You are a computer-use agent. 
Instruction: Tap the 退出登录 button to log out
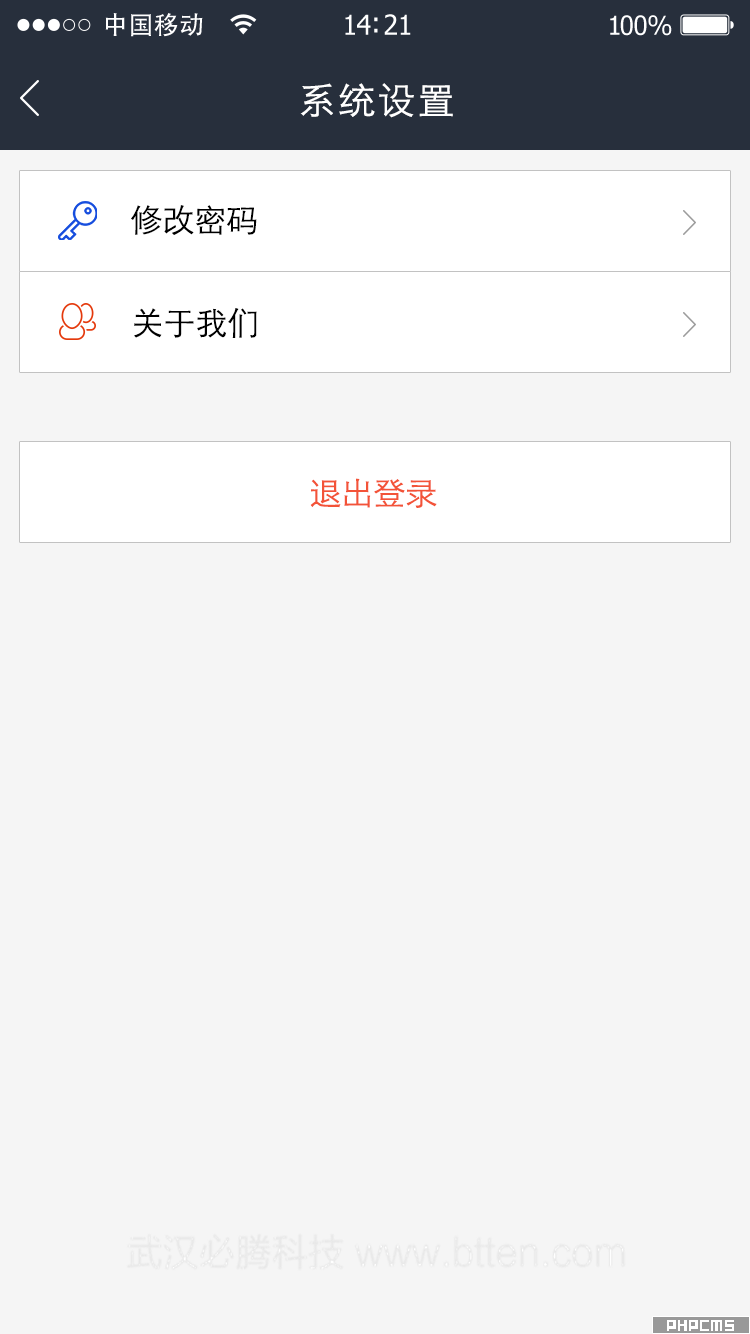point(375,492)
